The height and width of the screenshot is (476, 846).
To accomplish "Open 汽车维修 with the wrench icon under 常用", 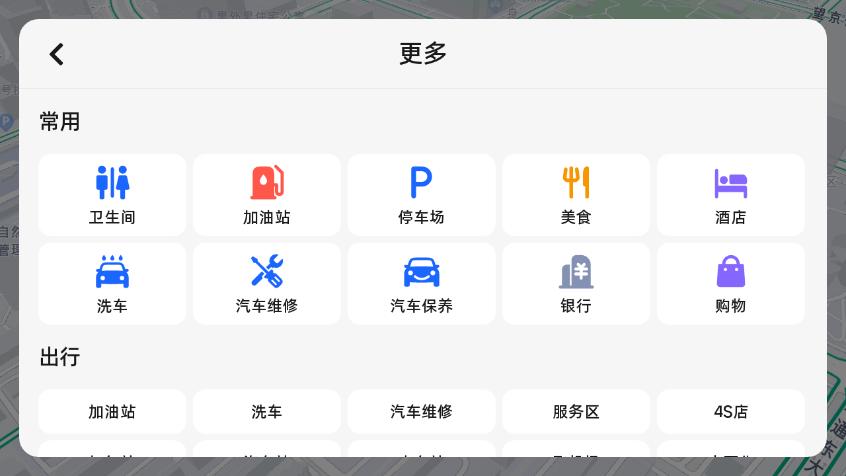I will (266, 283).
